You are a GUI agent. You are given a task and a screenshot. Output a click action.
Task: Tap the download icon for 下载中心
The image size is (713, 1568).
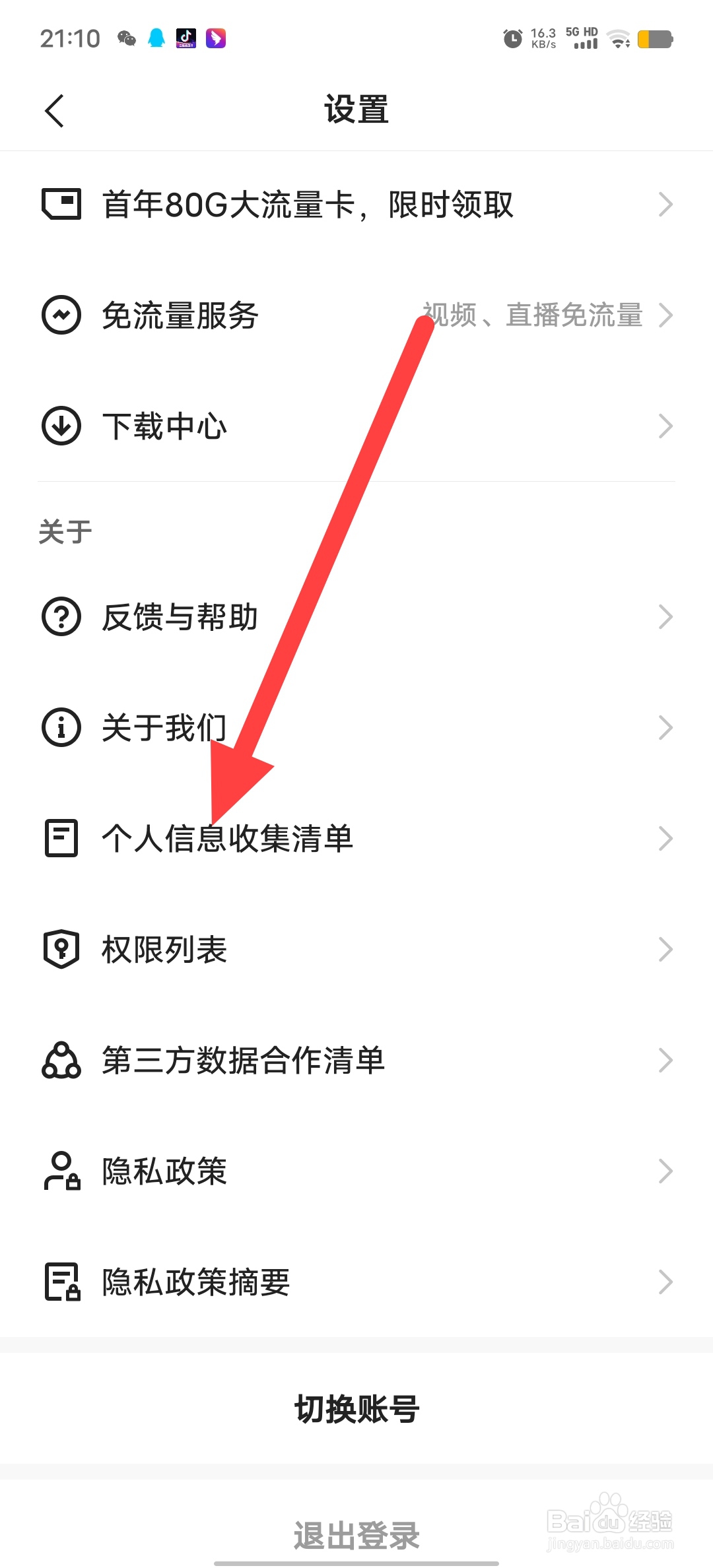[x=61, y=426]
